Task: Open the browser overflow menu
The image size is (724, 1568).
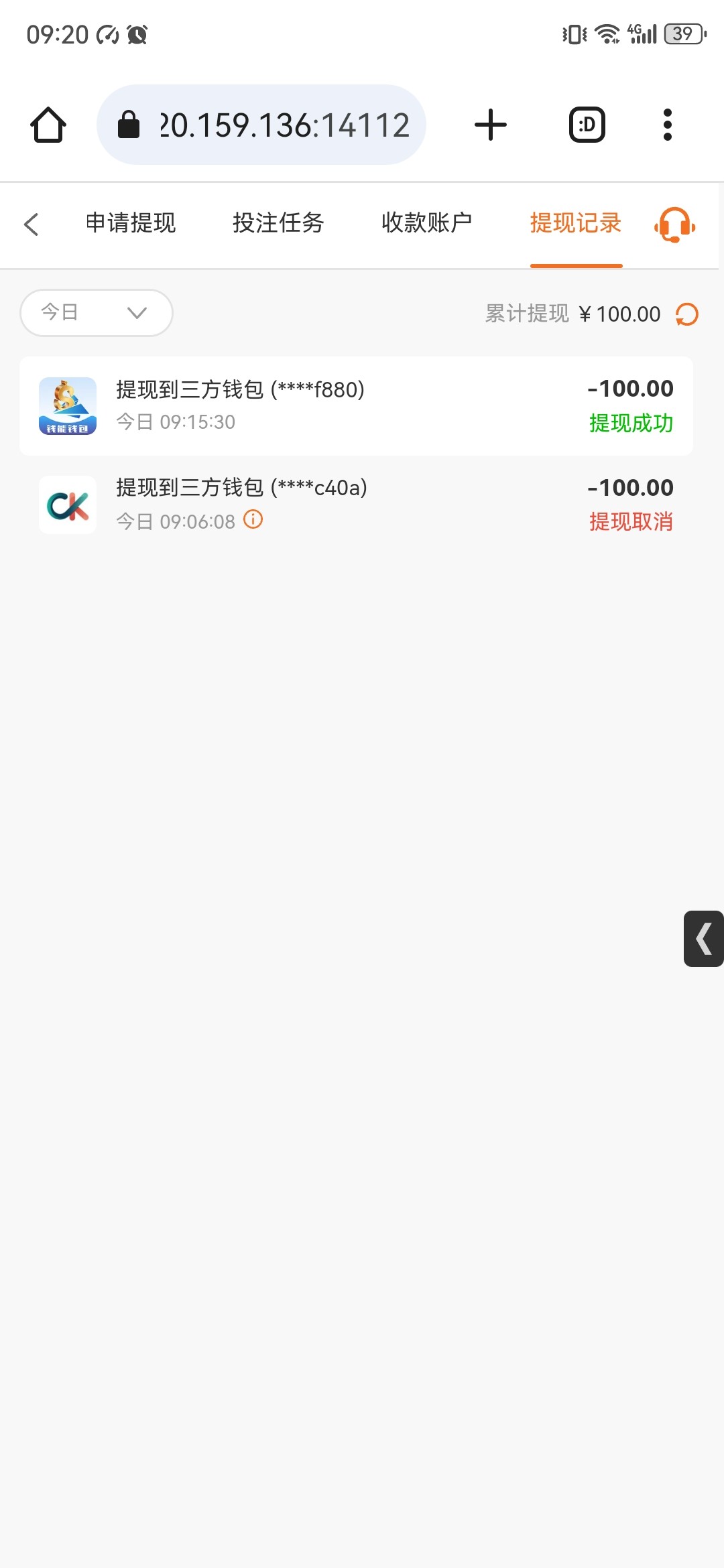Action: tap(667, 125)
